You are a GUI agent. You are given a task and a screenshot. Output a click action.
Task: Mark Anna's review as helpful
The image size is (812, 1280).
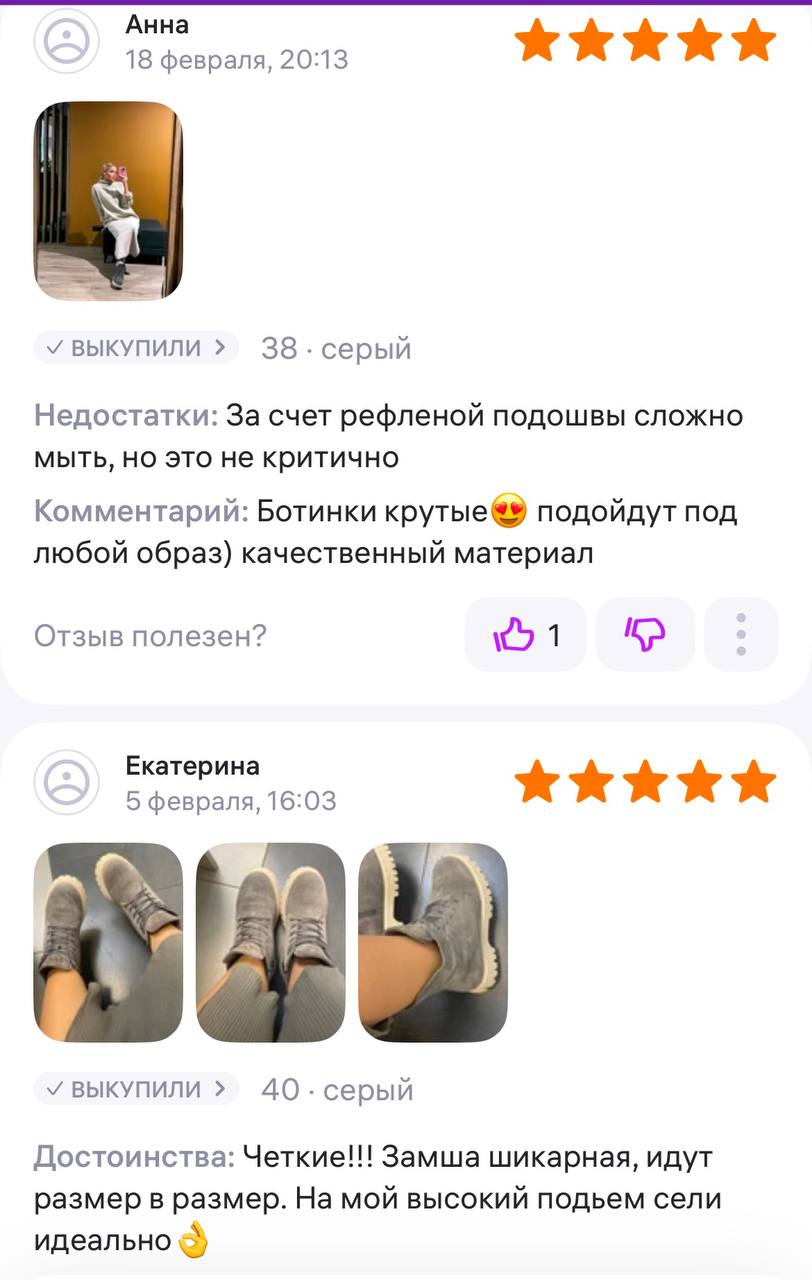(526, 634)
